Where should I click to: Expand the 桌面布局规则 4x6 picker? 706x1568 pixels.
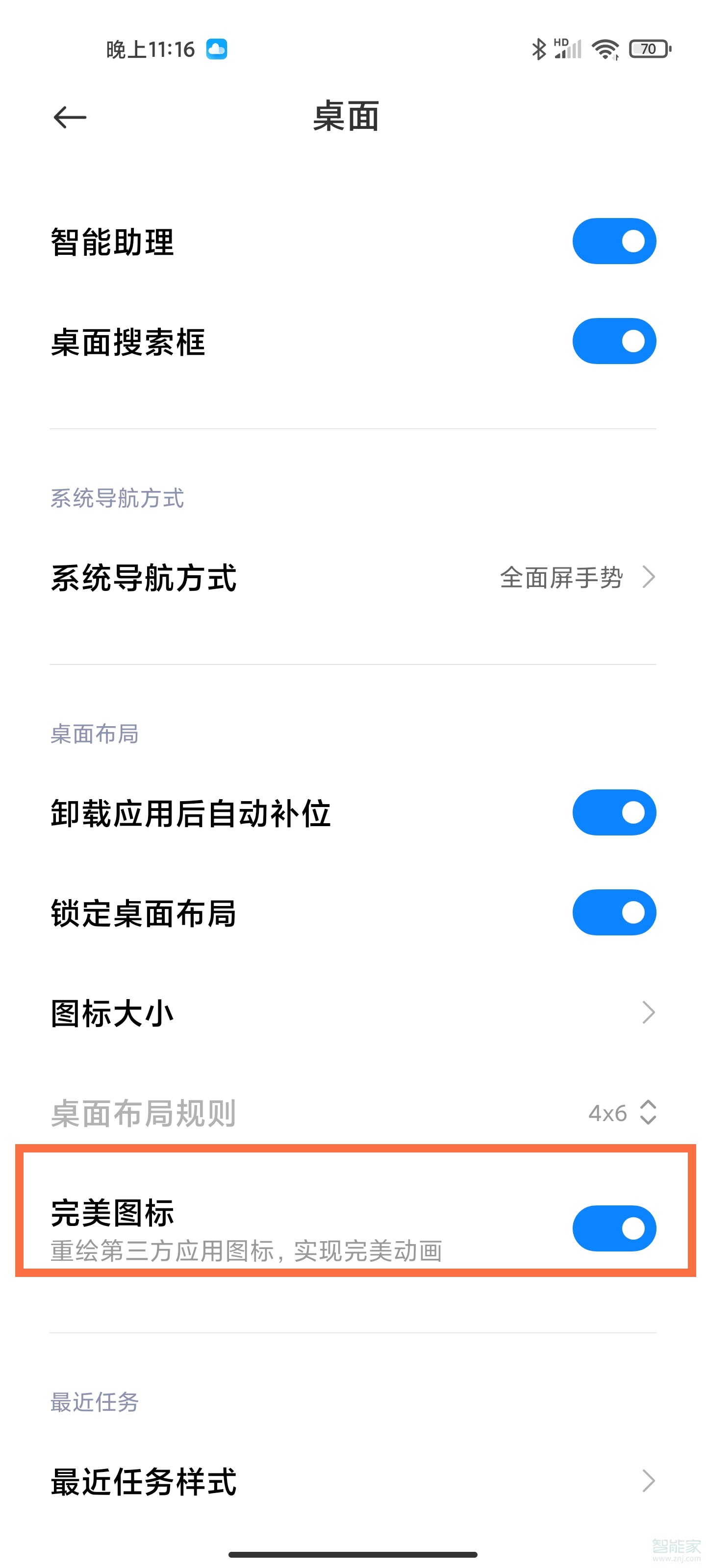click(621, 1113)
